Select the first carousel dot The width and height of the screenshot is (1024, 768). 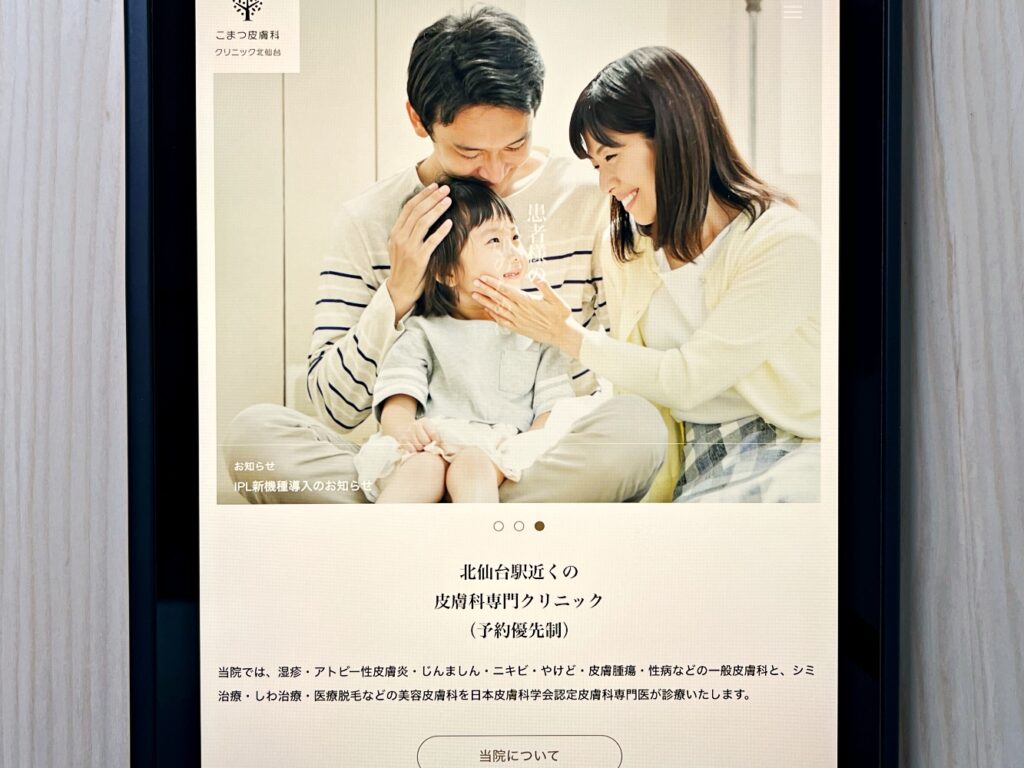click(x=498, y=526)
